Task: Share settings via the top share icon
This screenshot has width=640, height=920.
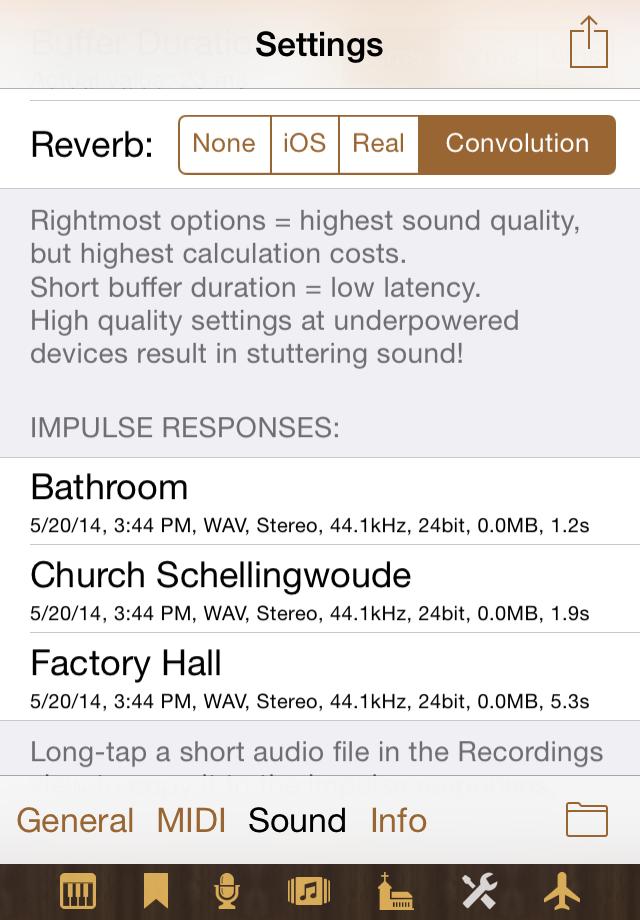Action: point(588,43)
